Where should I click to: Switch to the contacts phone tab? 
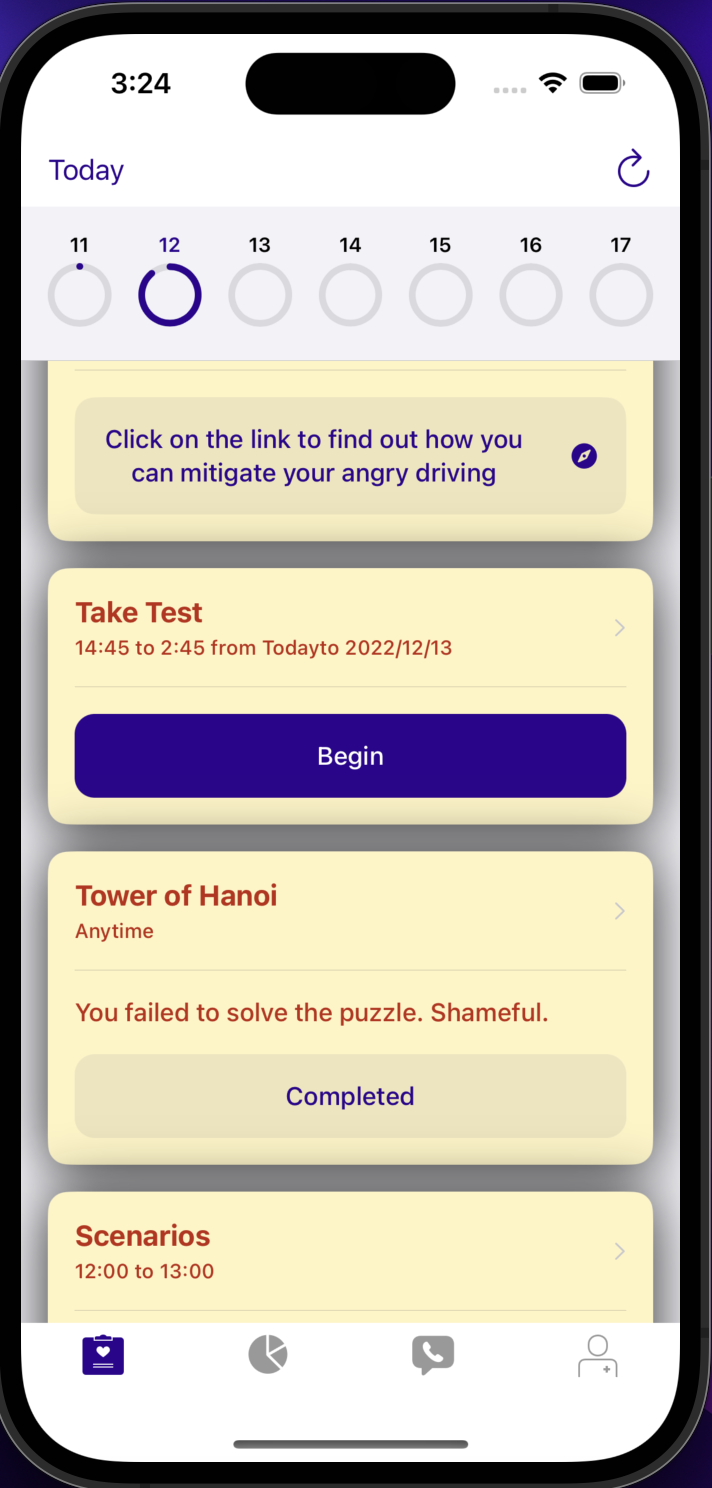tap(433, 1355)
